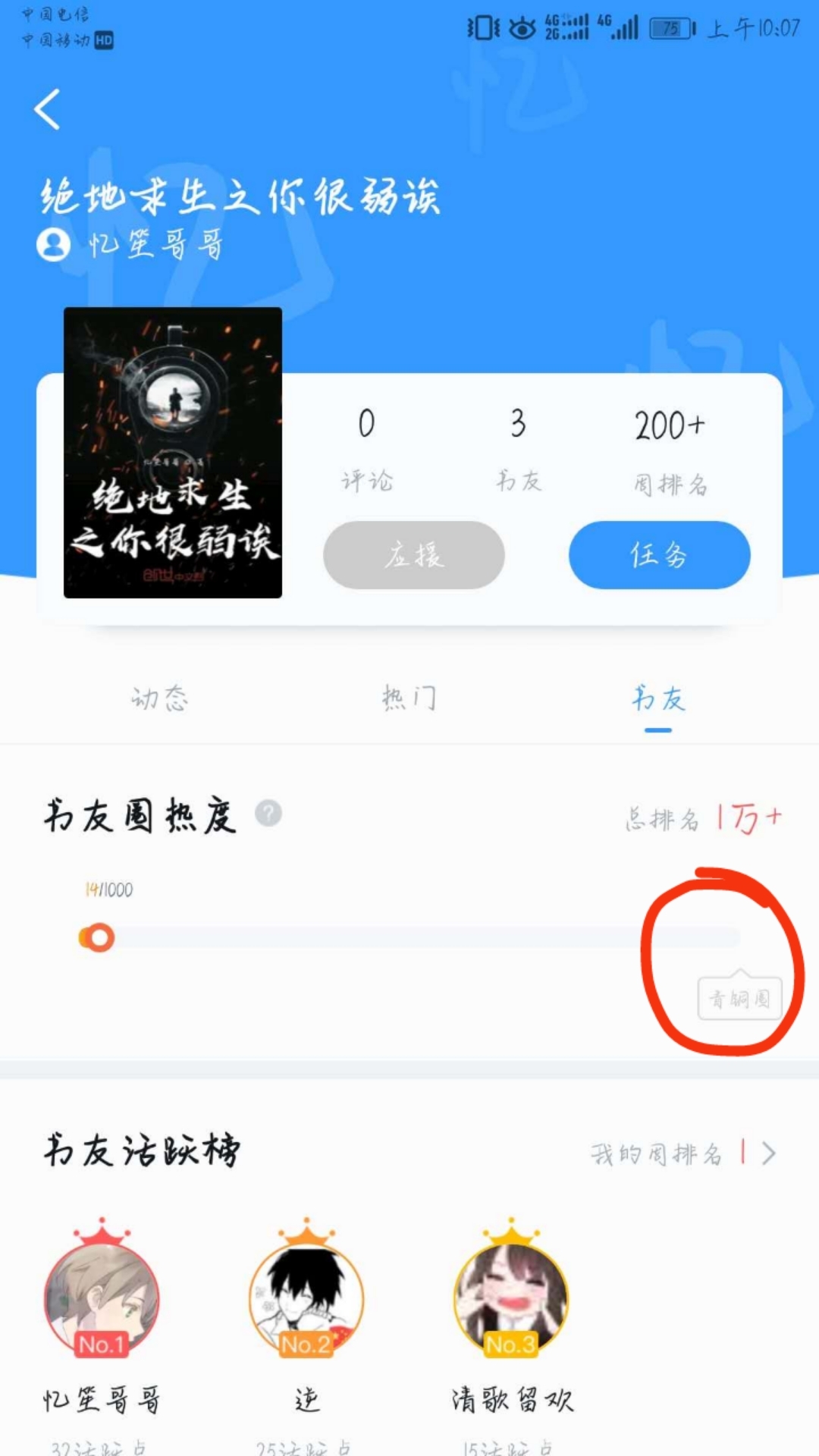Go back using the top-left arrow
This screenshot has width=819, height=1456.
pyautogui.click(x=47, y=110)
